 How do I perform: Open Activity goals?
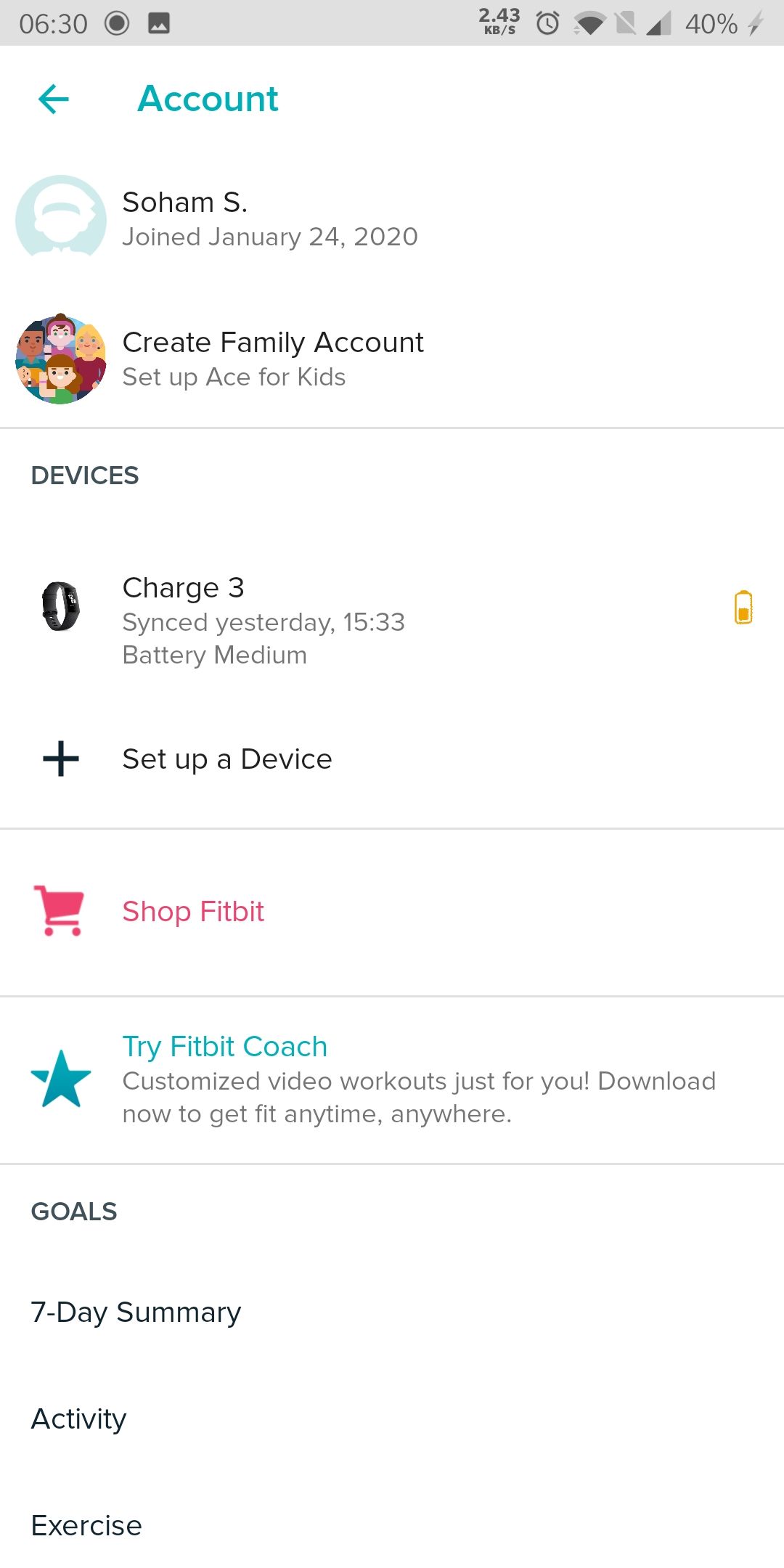click(79, 1419)
